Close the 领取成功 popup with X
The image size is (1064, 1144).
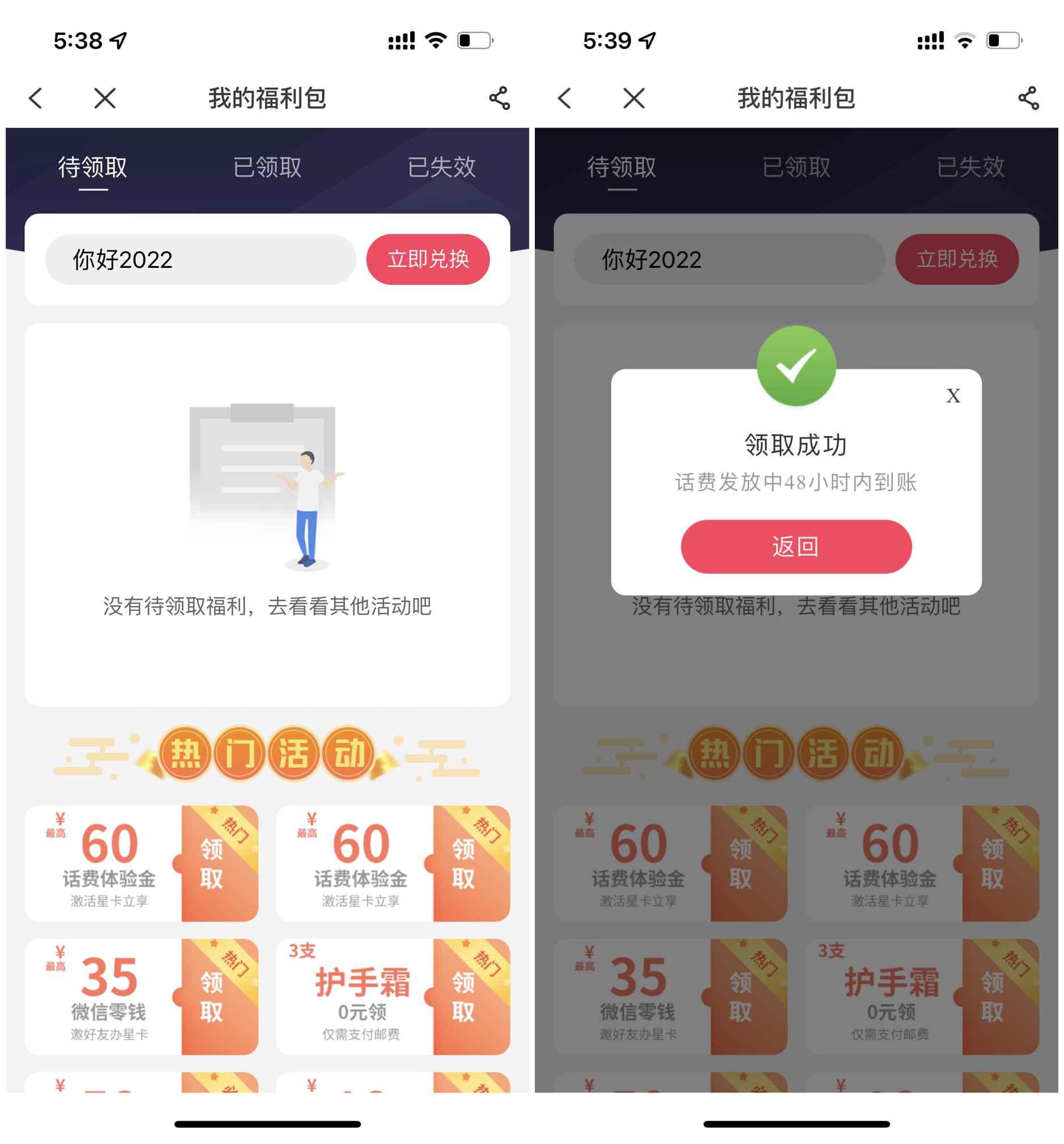(952, 396)
